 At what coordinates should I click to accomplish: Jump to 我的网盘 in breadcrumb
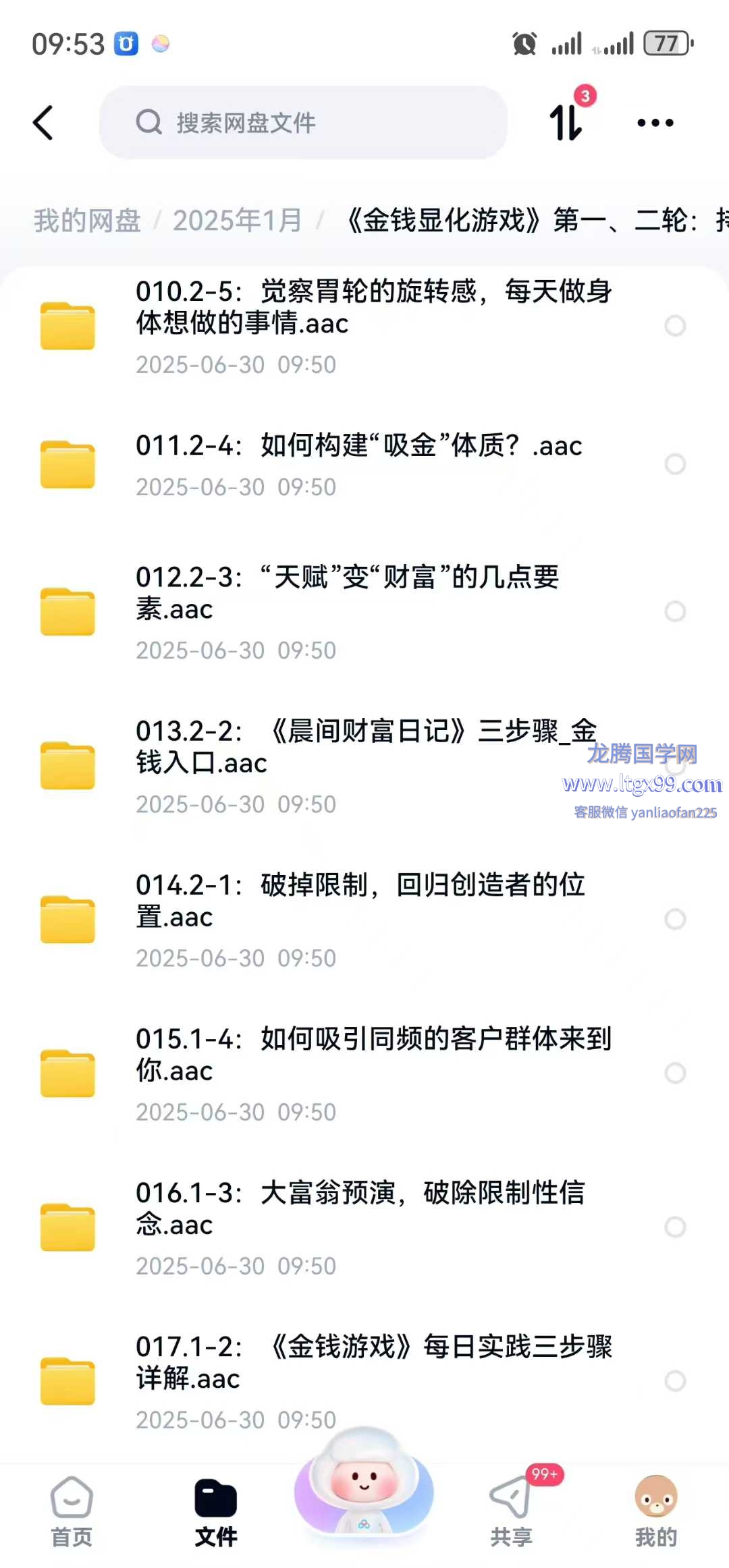(87, 221)
